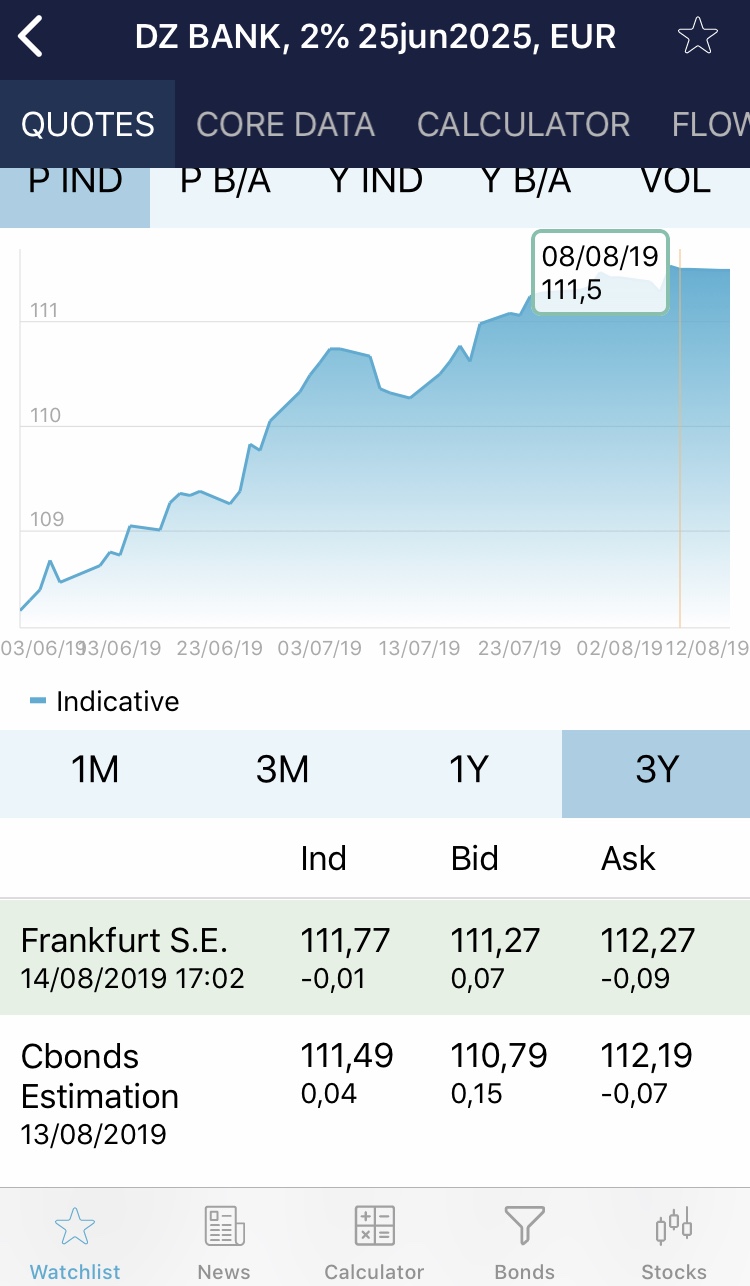Switch to the Bonds section
Screen dimensions: 750x1286
(524, 1242)
